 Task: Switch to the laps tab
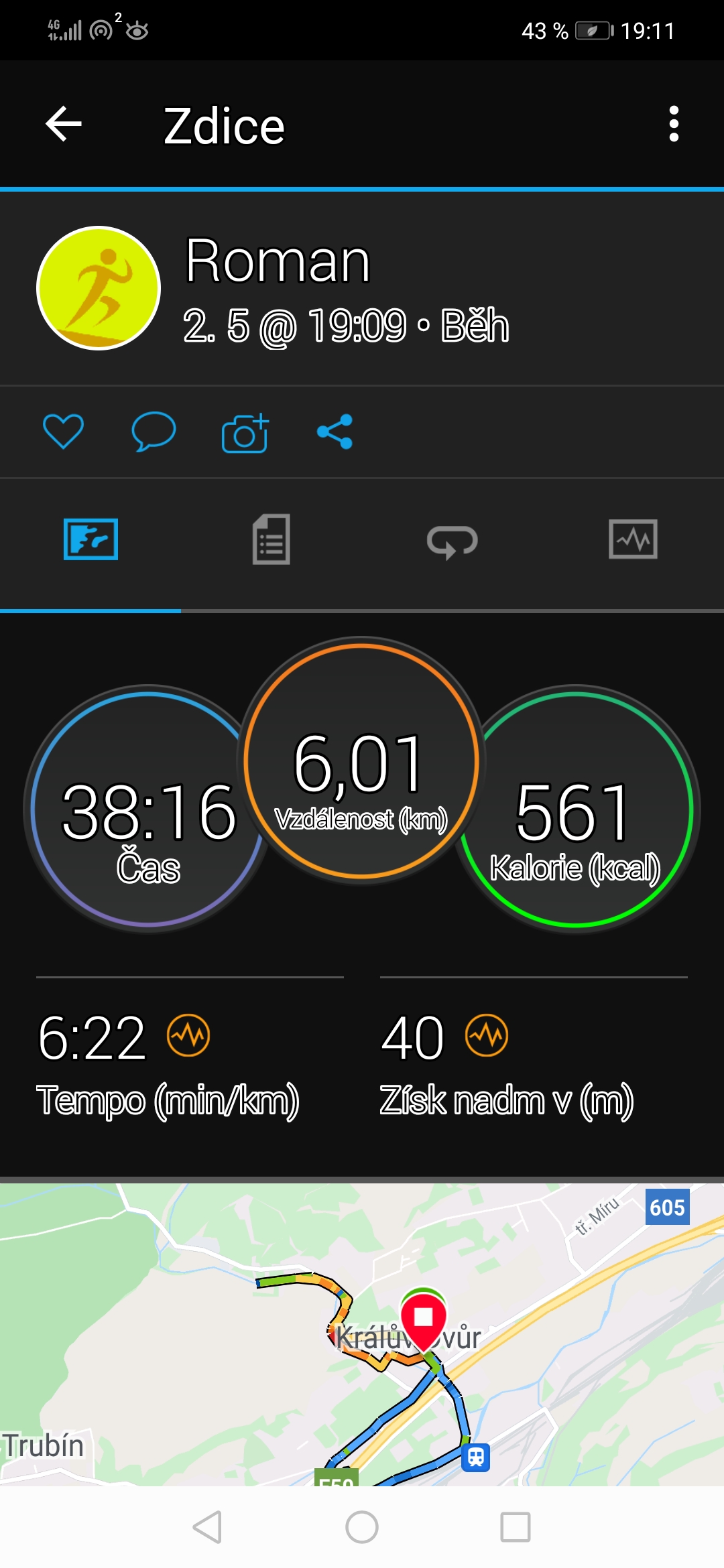452,541
